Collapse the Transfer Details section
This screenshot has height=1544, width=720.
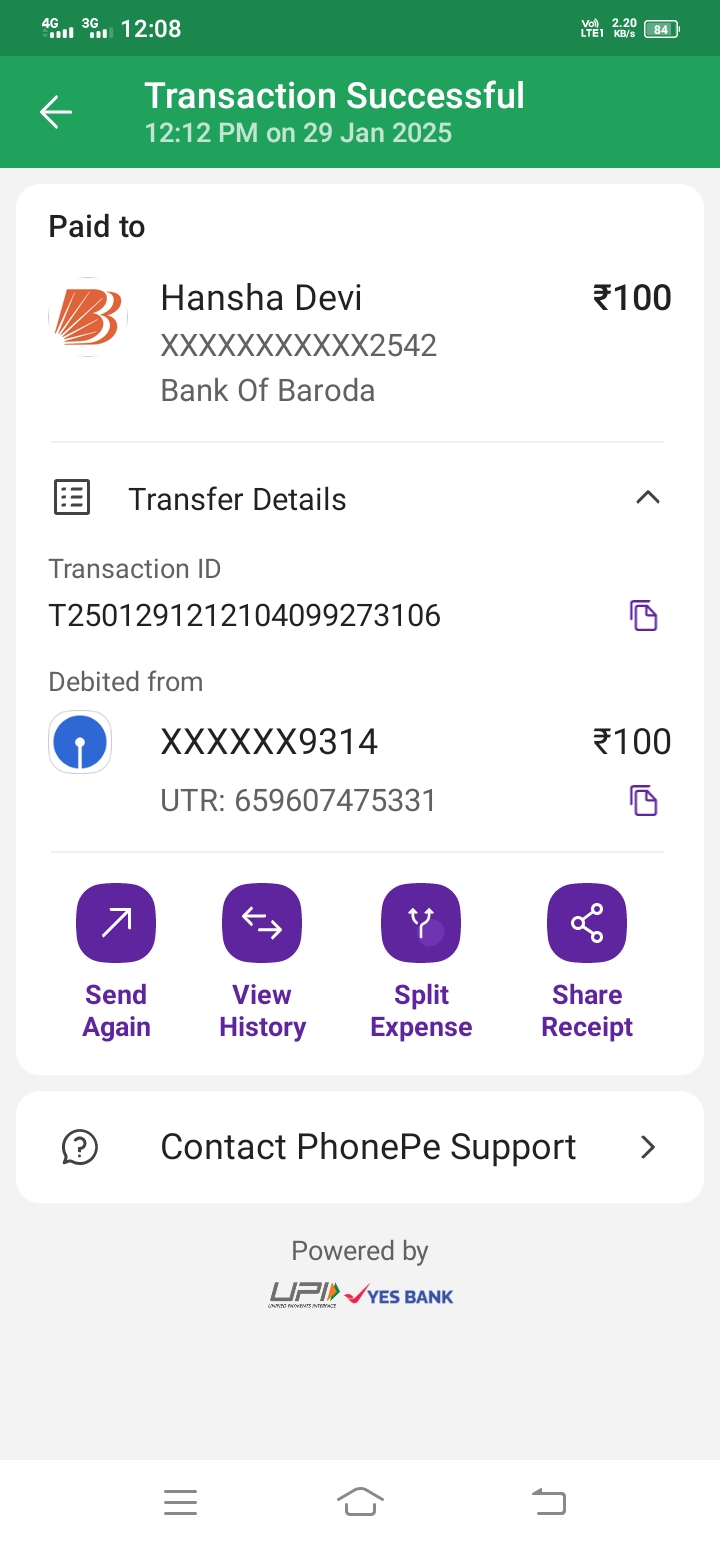tap(647, 497)
